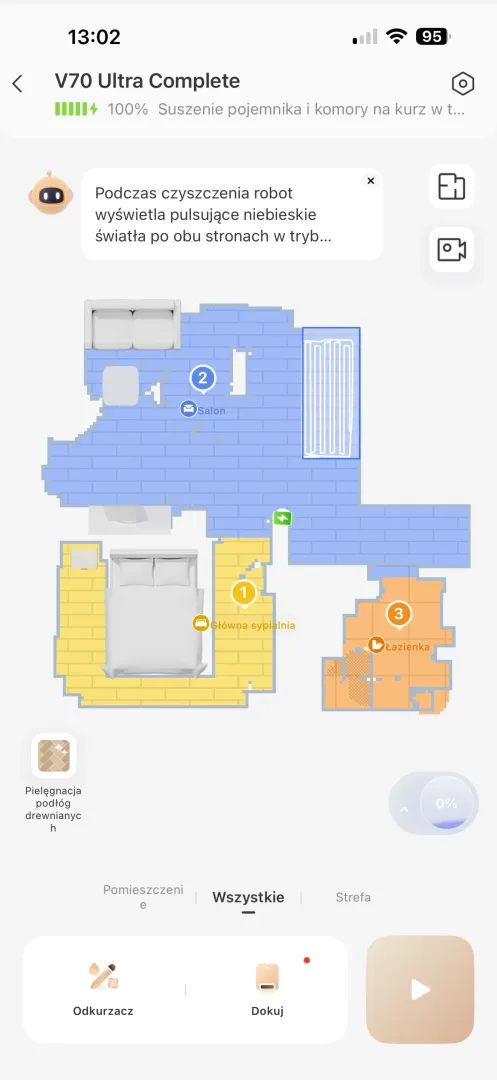Start cleaning with the play button

pos(420,989)
